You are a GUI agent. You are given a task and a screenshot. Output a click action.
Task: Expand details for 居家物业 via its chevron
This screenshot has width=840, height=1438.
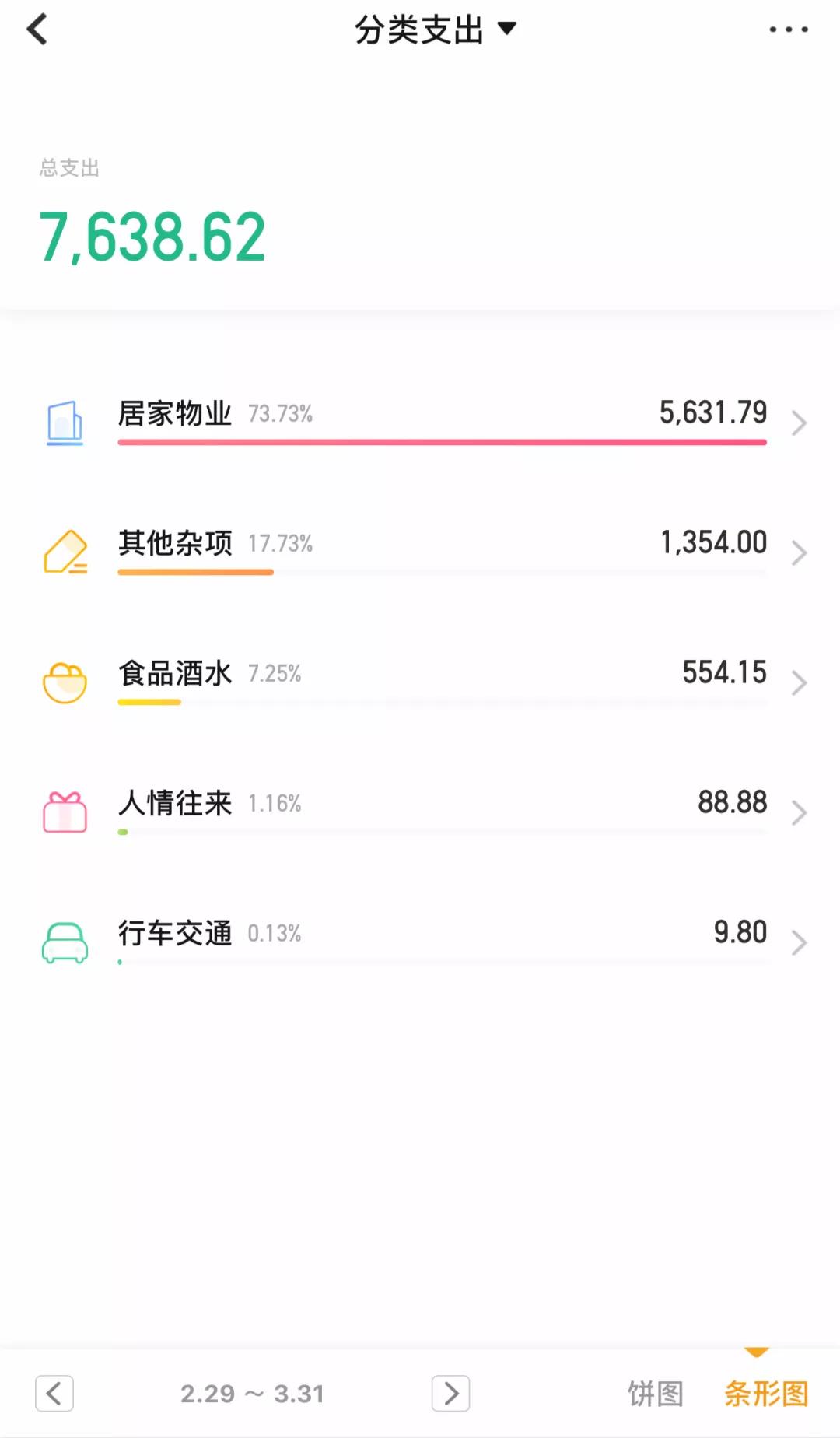[798, 421]
